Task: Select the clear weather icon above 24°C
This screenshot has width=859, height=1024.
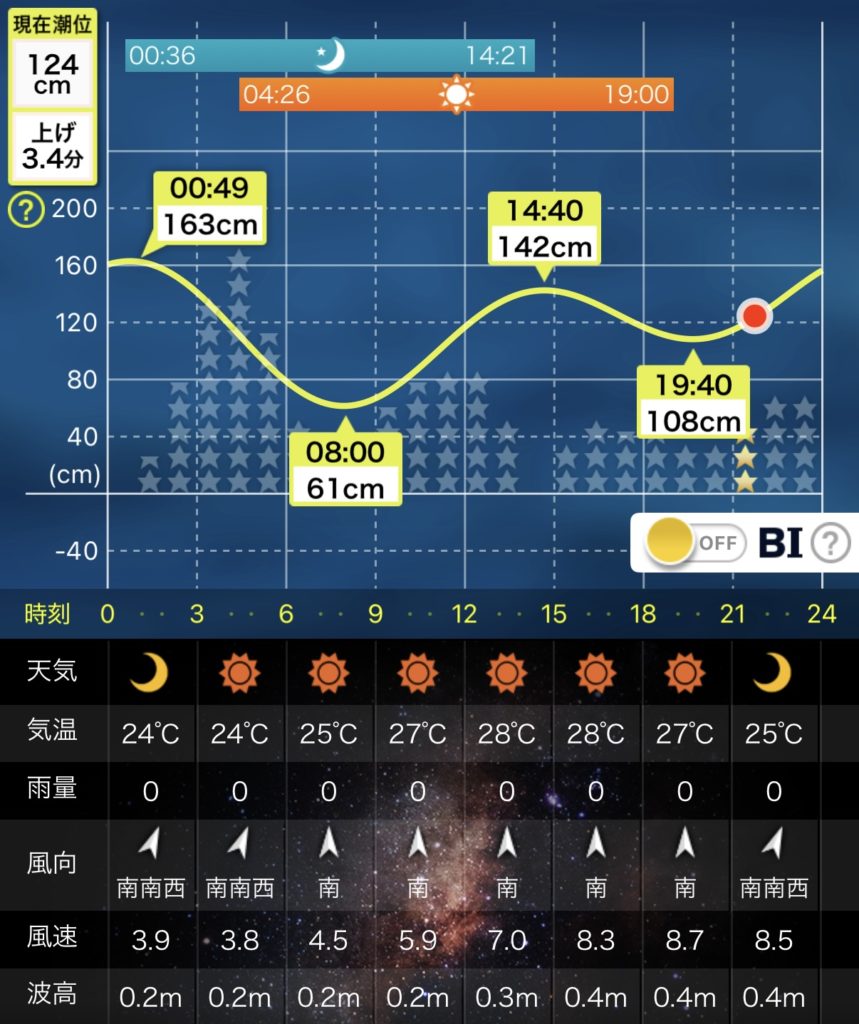Action: pyautogui.click(x=239, y=672)
